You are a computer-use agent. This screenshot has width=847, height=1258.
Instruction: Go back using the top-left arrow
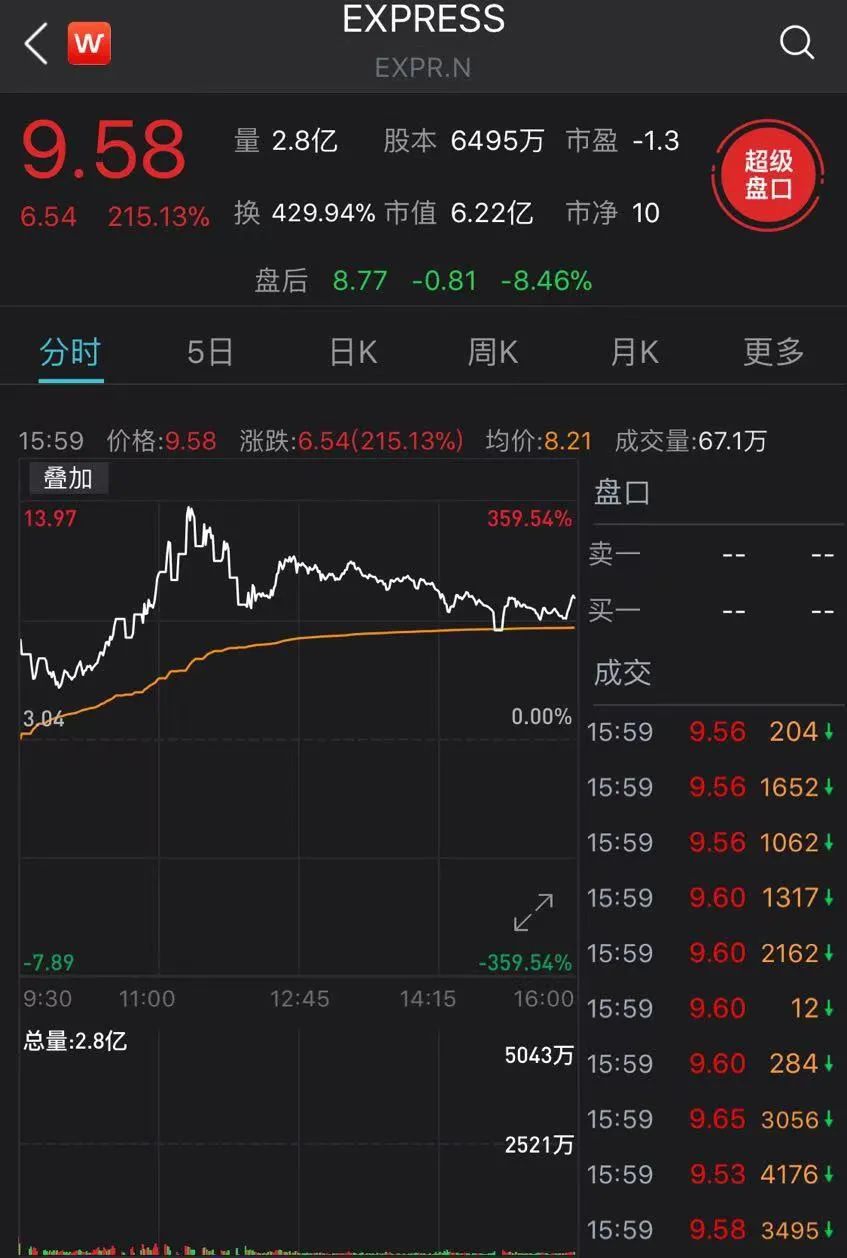pos(36,44)
